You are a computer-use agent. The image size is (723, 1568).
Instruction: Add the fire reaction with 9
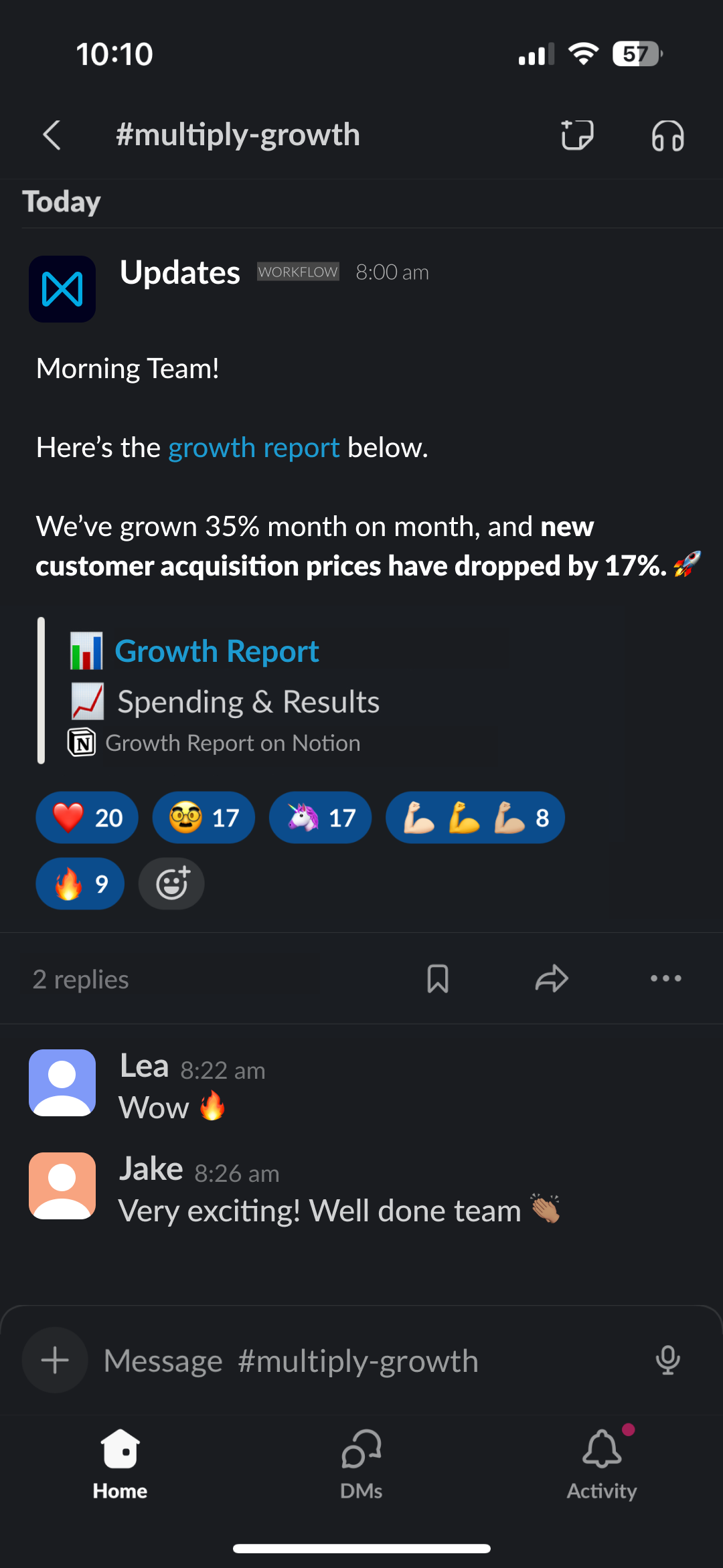pyautogui.click(x=80, y=883)
